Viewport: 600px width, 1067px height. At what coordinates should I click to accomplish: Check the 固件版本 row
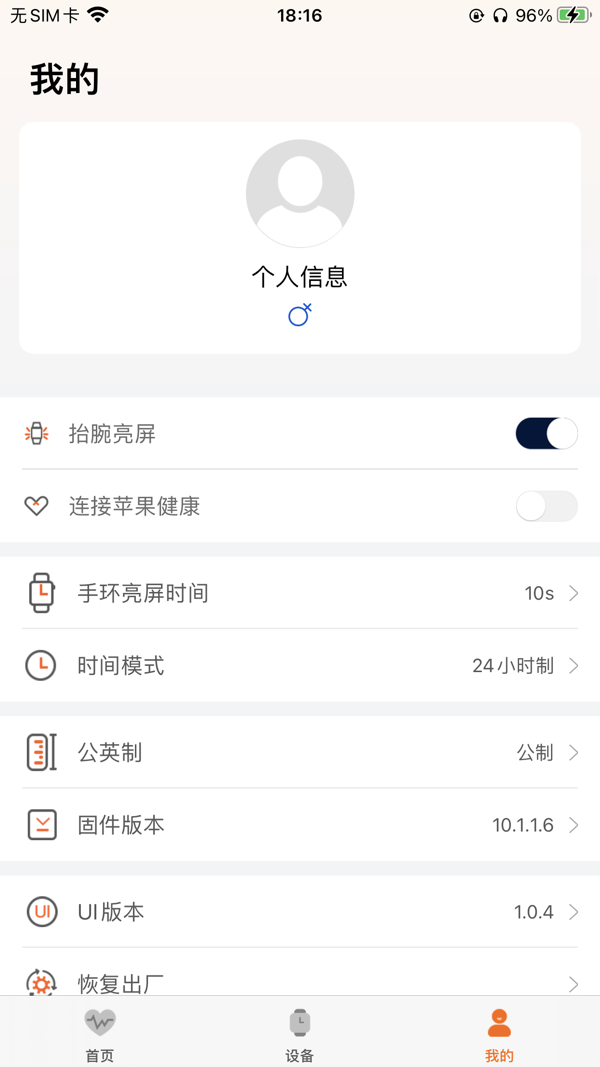click(300, 825)
